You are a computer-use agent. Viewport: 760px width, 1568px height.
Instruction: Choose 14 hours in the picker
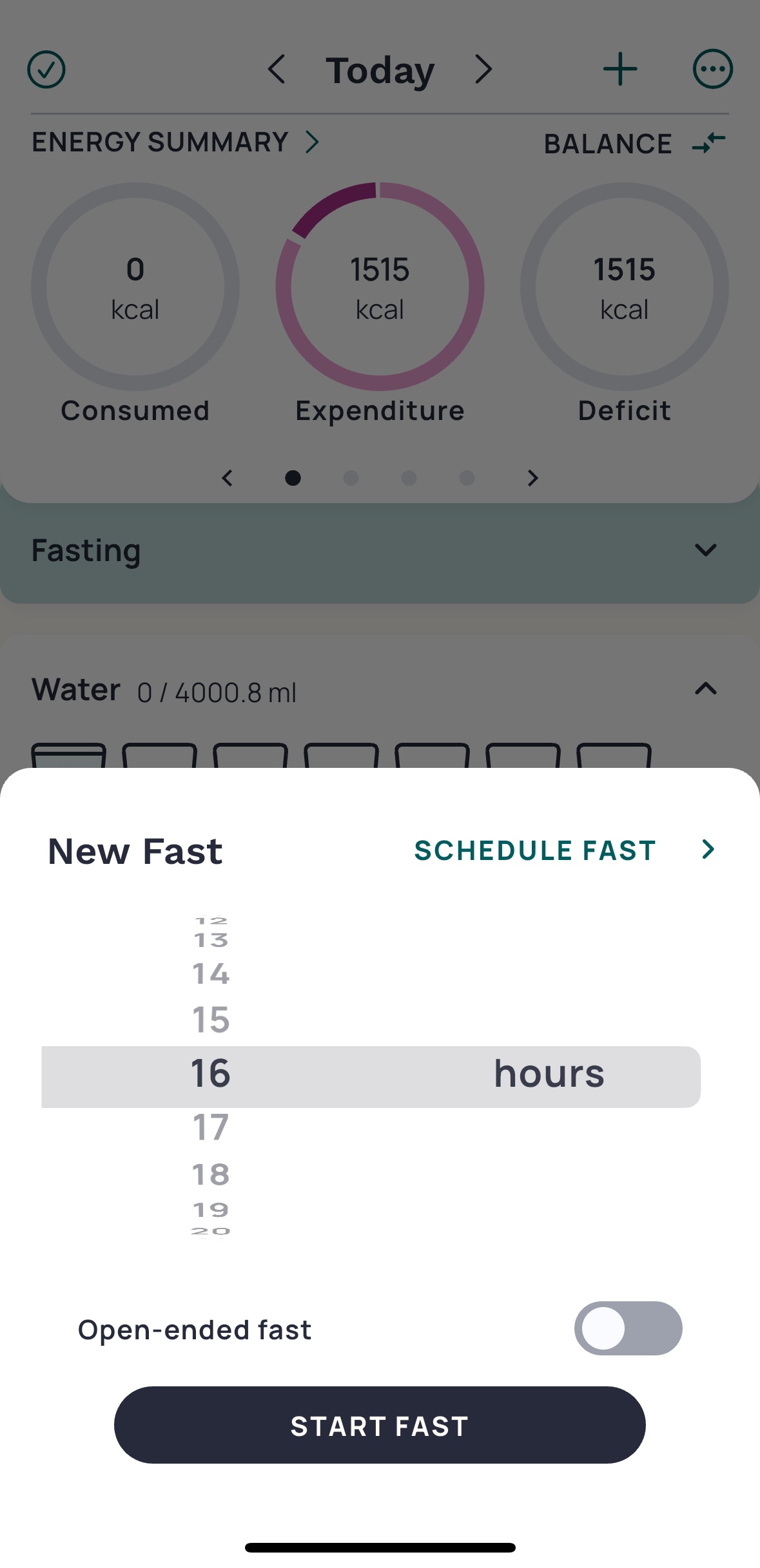(211, 973)
